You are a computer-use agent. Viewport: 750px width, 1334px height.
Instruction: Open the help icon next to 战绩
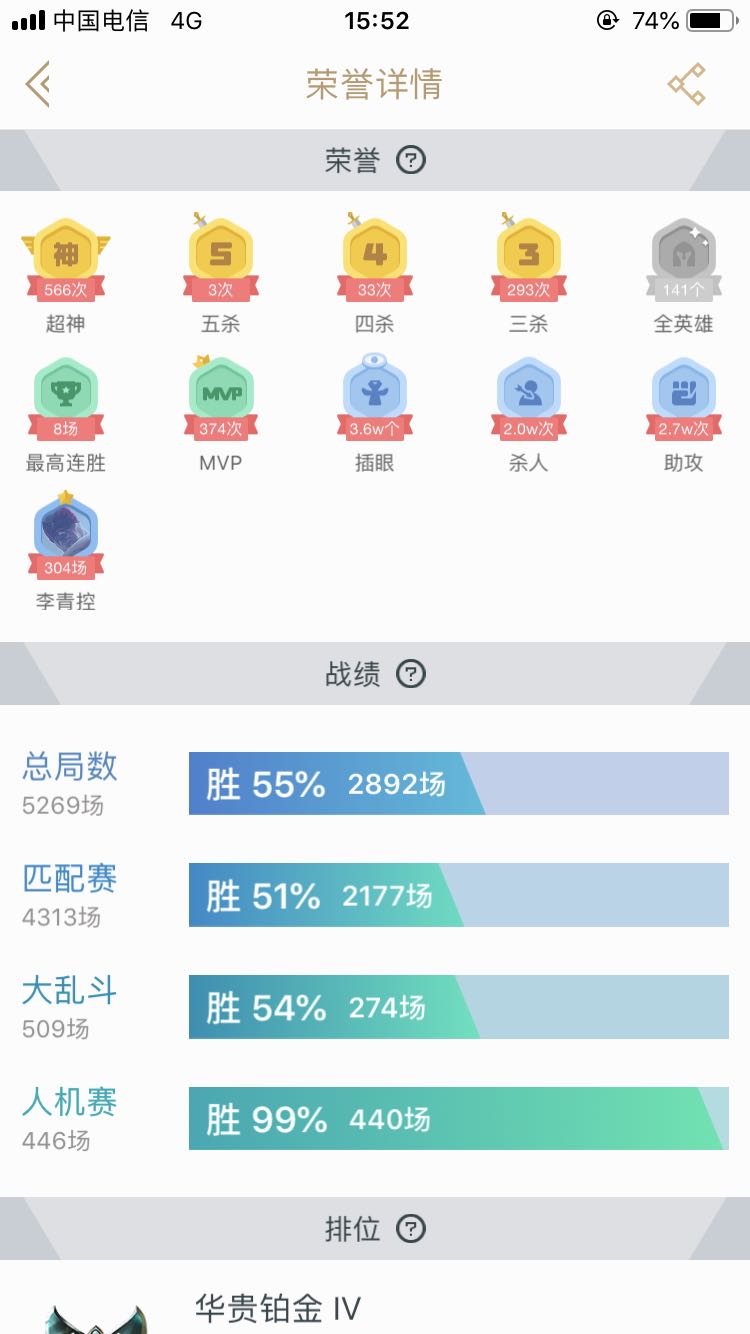point(411,674)
